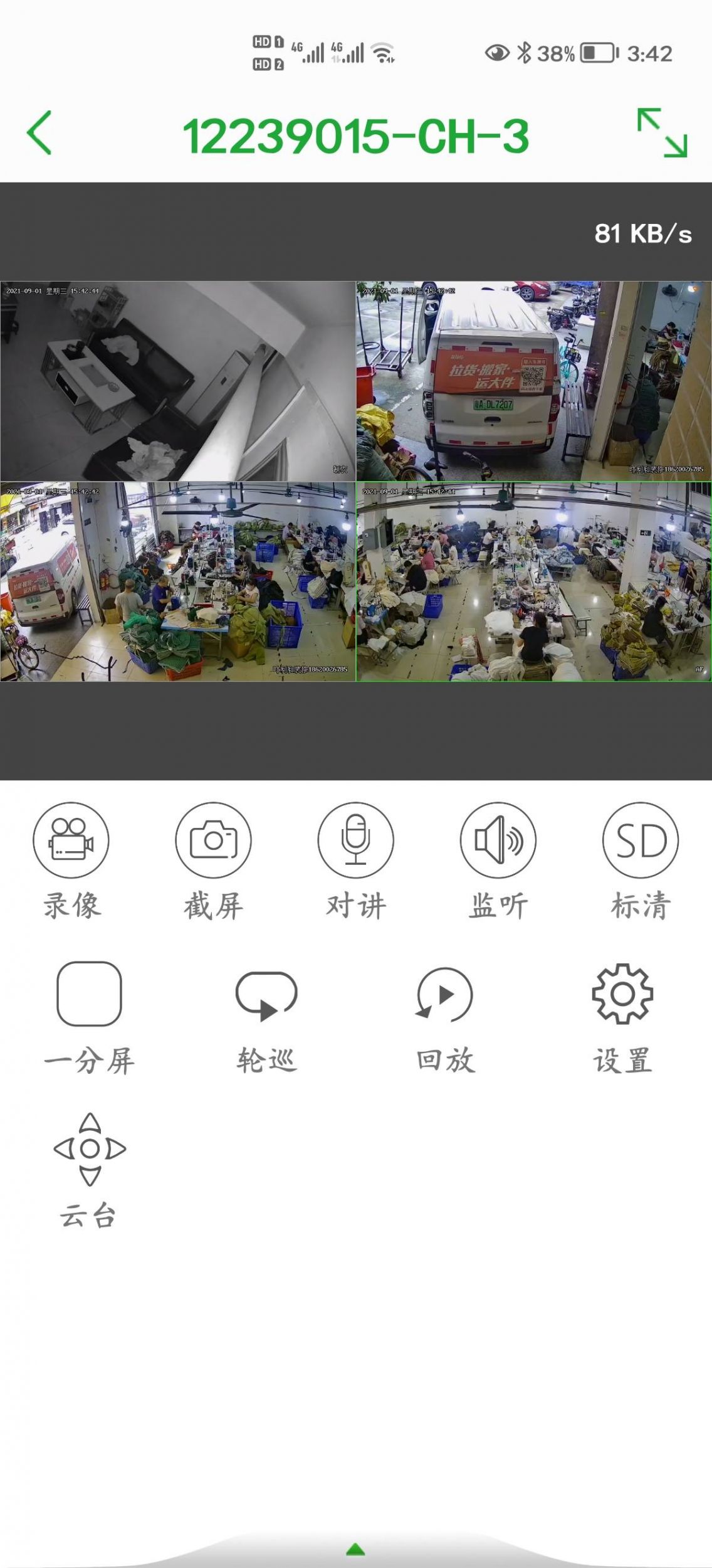Select the green-outlined bottom-right camera feed

[534, 581]
